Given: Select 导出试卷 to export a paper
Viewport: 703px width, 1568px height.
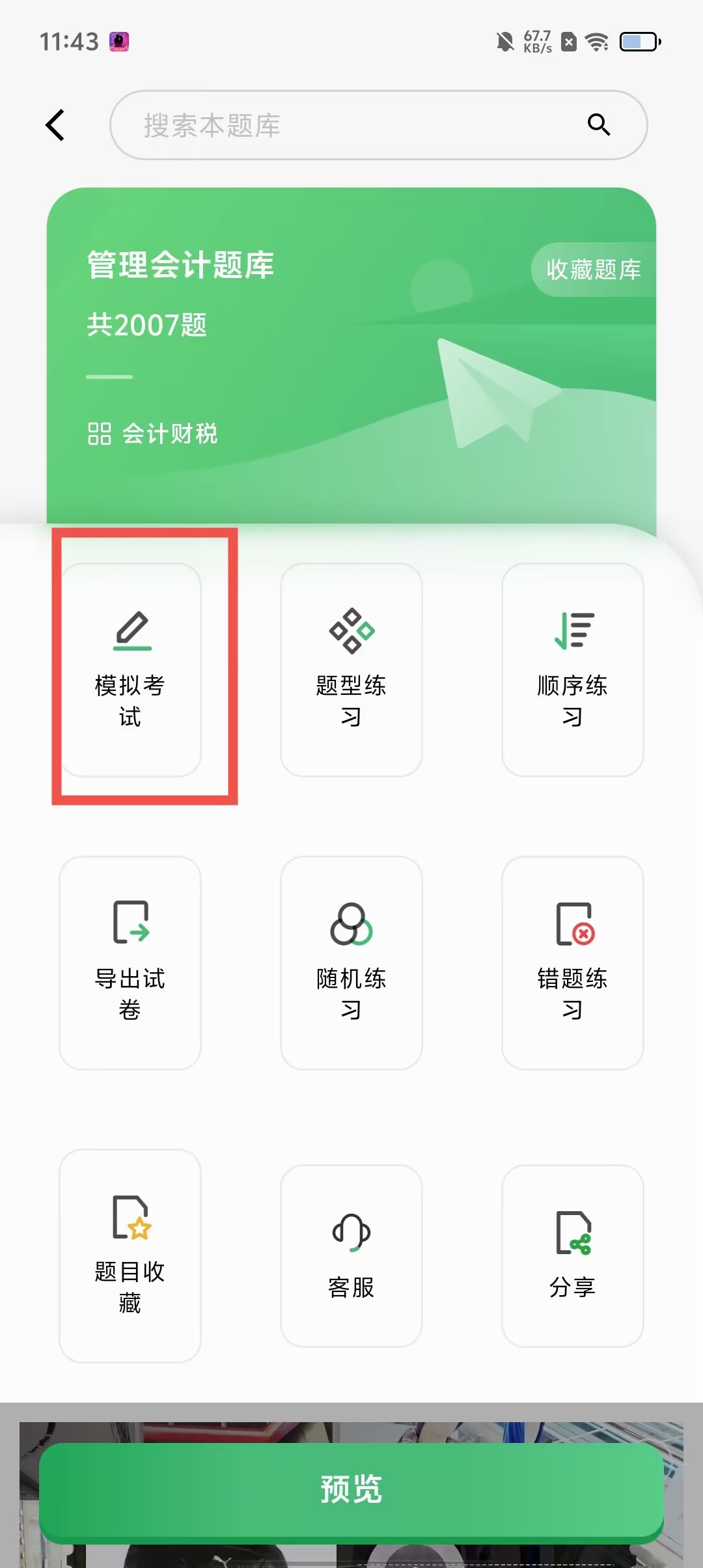Looking at the screenshot, I should coord(130,962).
